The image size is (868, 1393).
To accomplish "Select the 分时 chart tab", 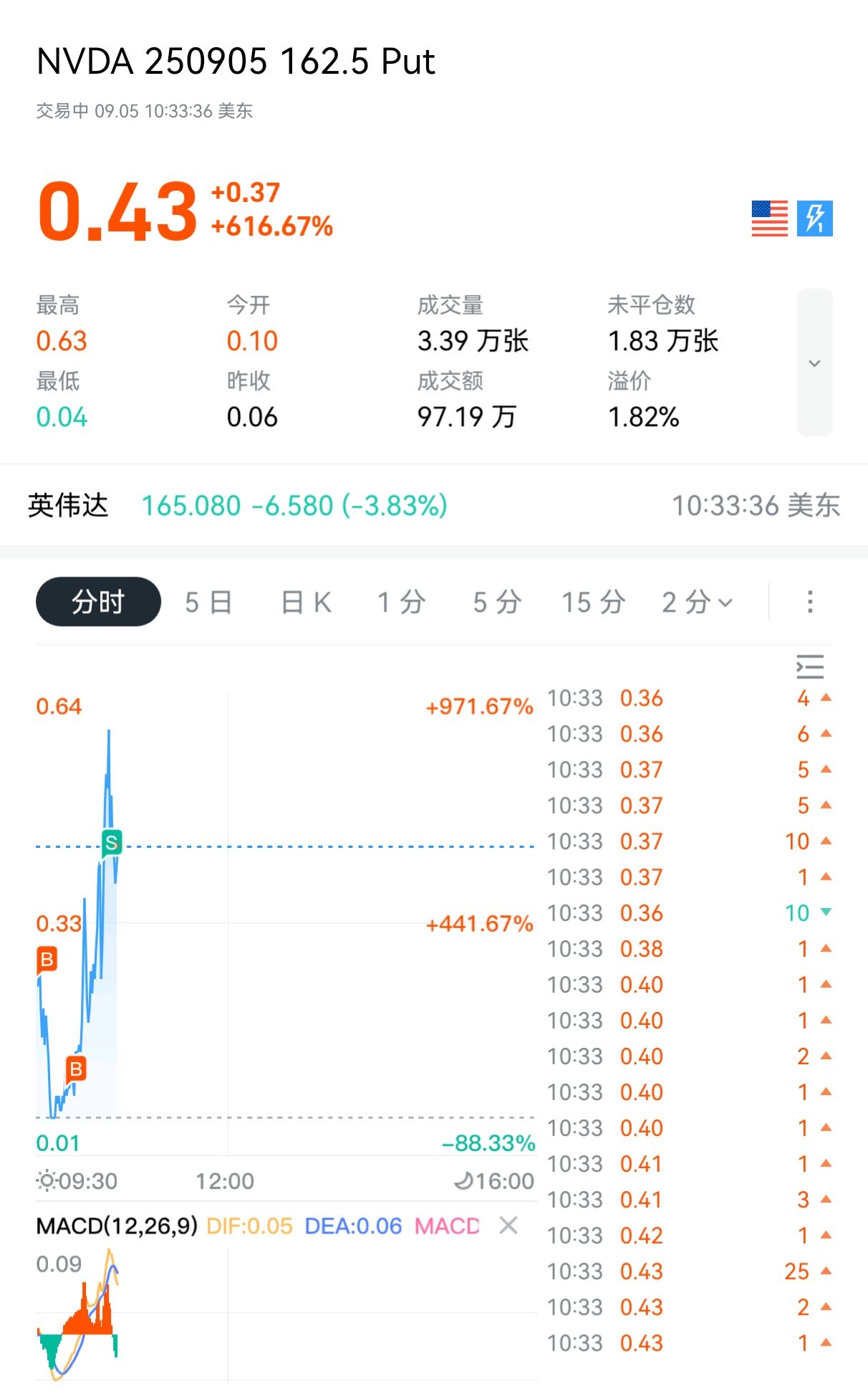I will [x=98, y=602].
